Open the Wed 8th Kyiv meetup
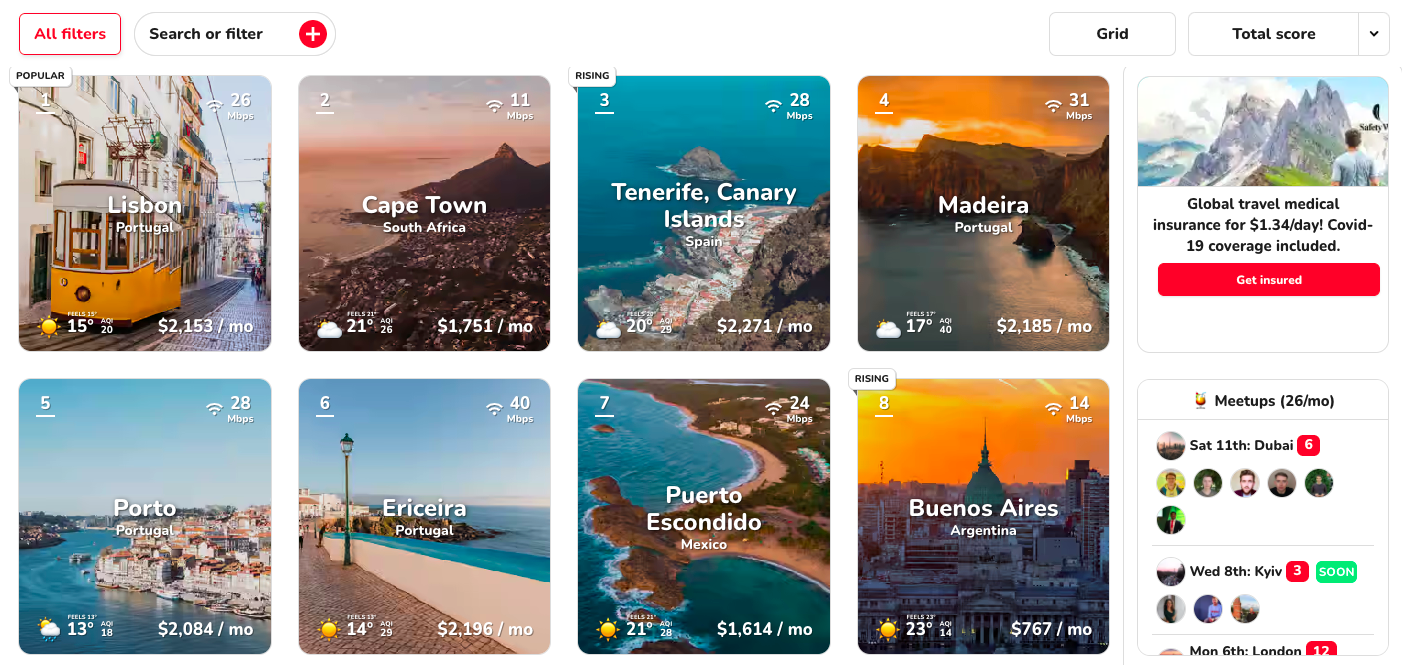The image size is (1402, 665). point(1235,572)
